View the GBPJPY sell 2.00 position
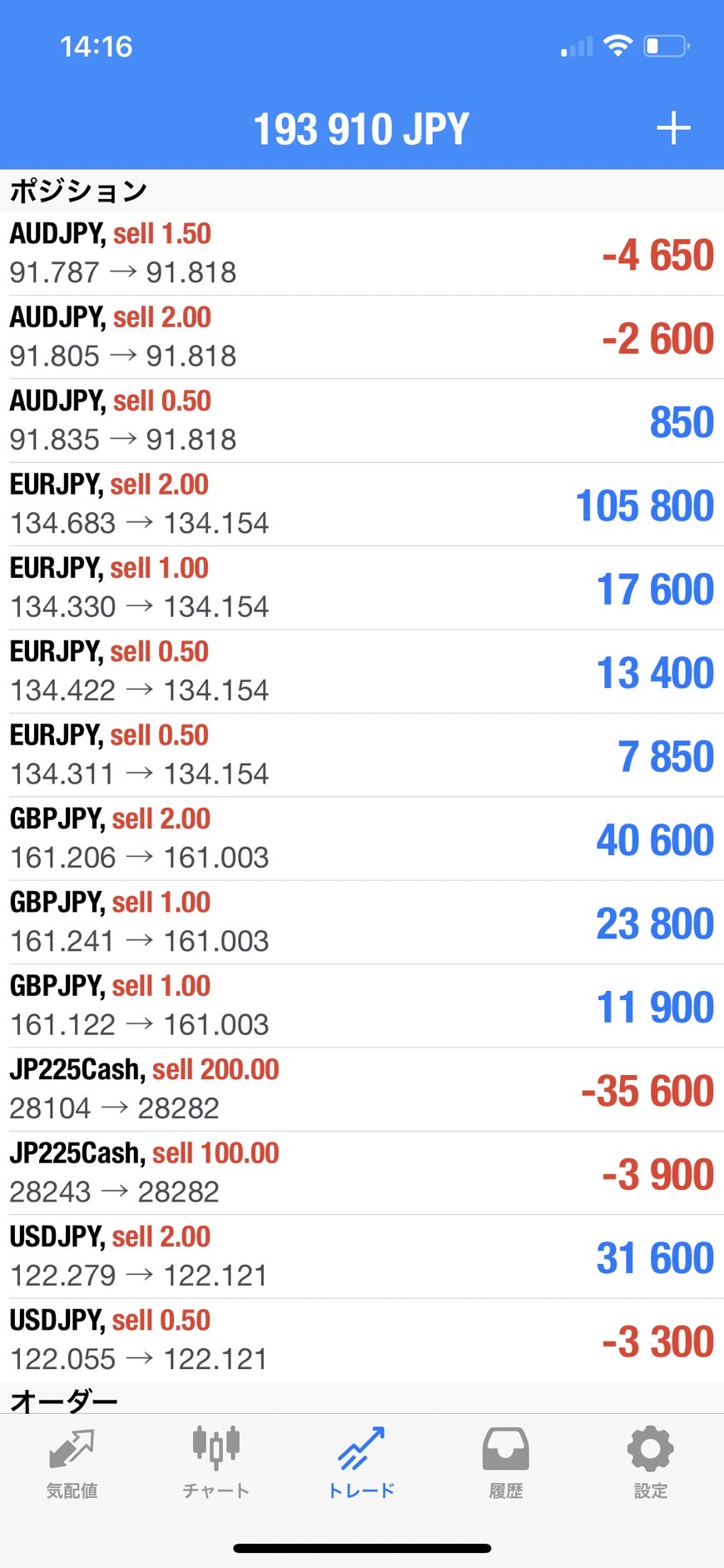Image resolution: width=724 pixels, height=1568 pixels. point(362,838)
